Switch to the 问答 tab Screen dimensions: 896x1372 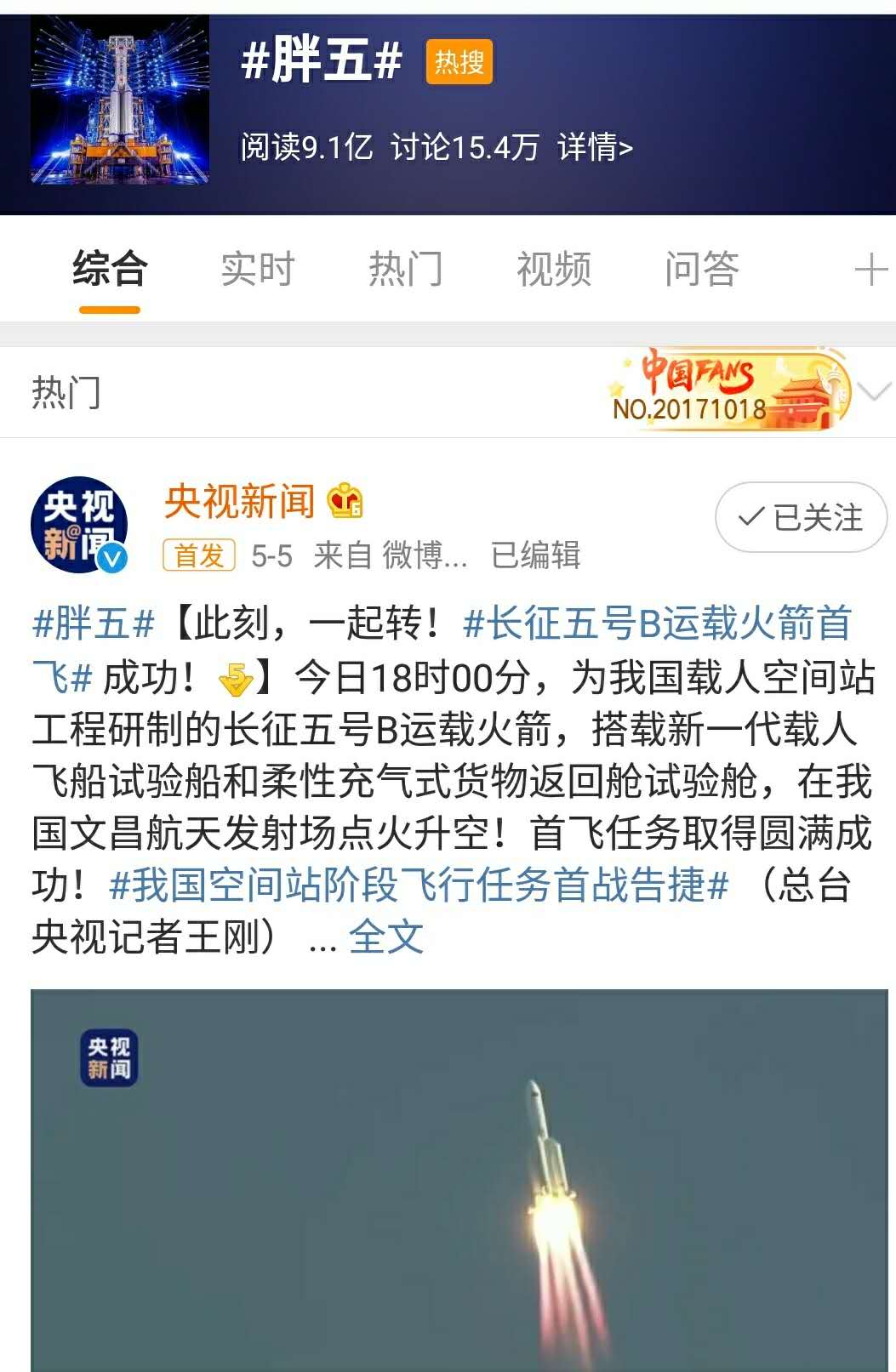click(x=701, y=270)
